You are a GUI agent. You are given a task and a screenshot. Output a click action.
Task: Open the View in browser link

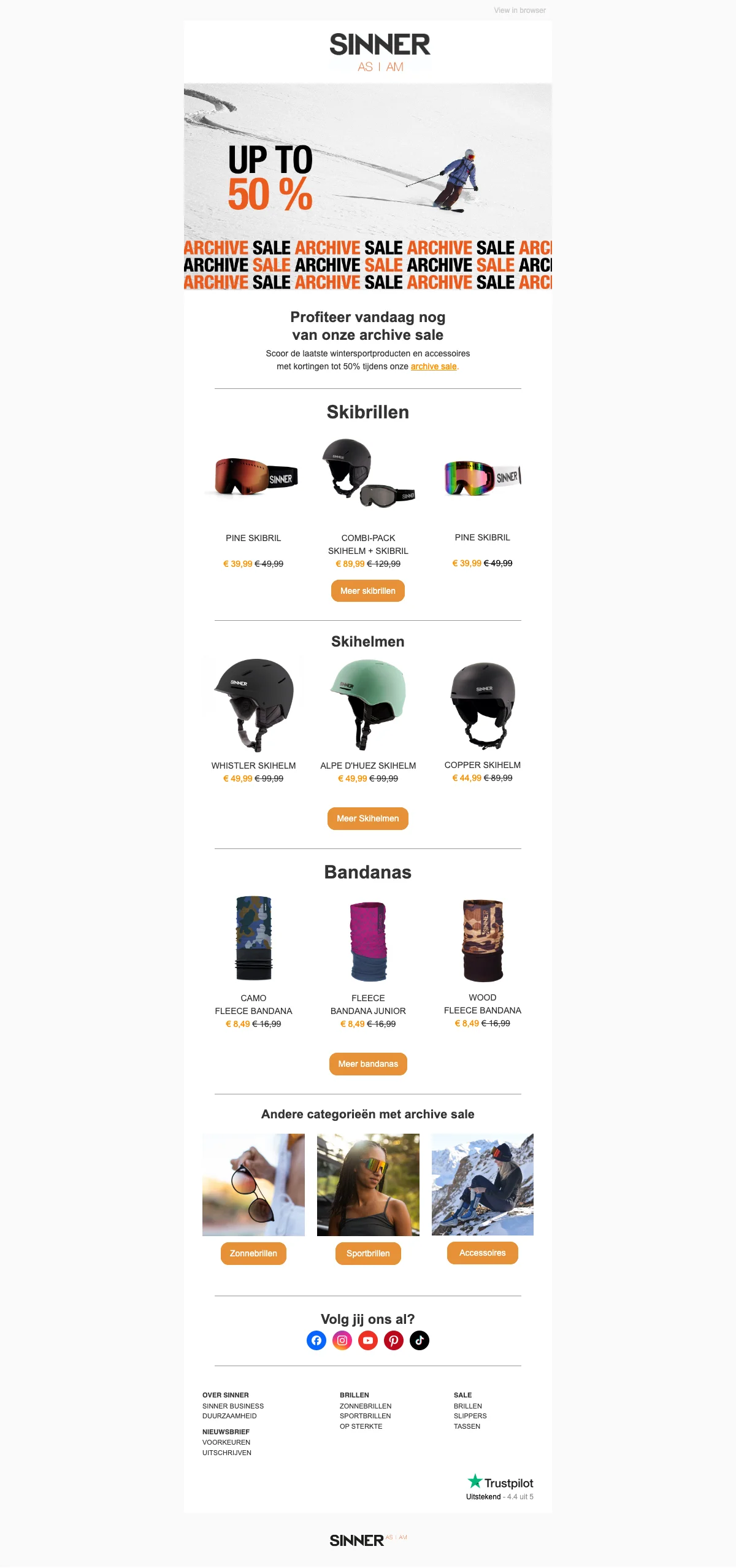pyautogui.click(x=519, y=10)
